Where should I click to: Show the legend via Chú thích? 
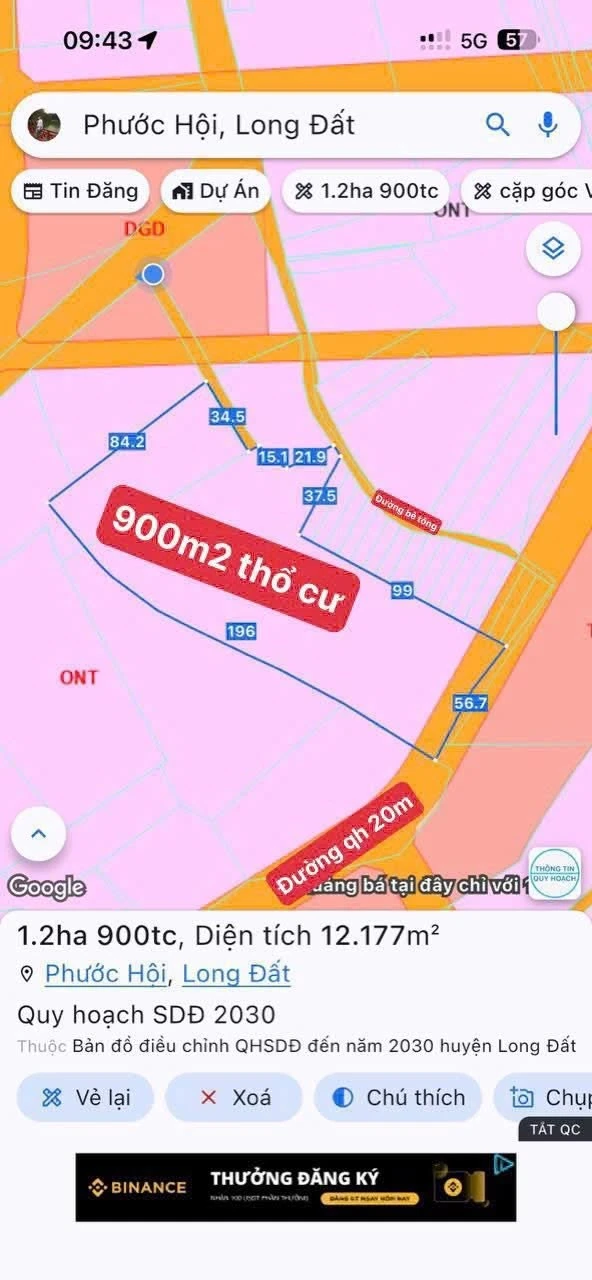(398, 1097)
